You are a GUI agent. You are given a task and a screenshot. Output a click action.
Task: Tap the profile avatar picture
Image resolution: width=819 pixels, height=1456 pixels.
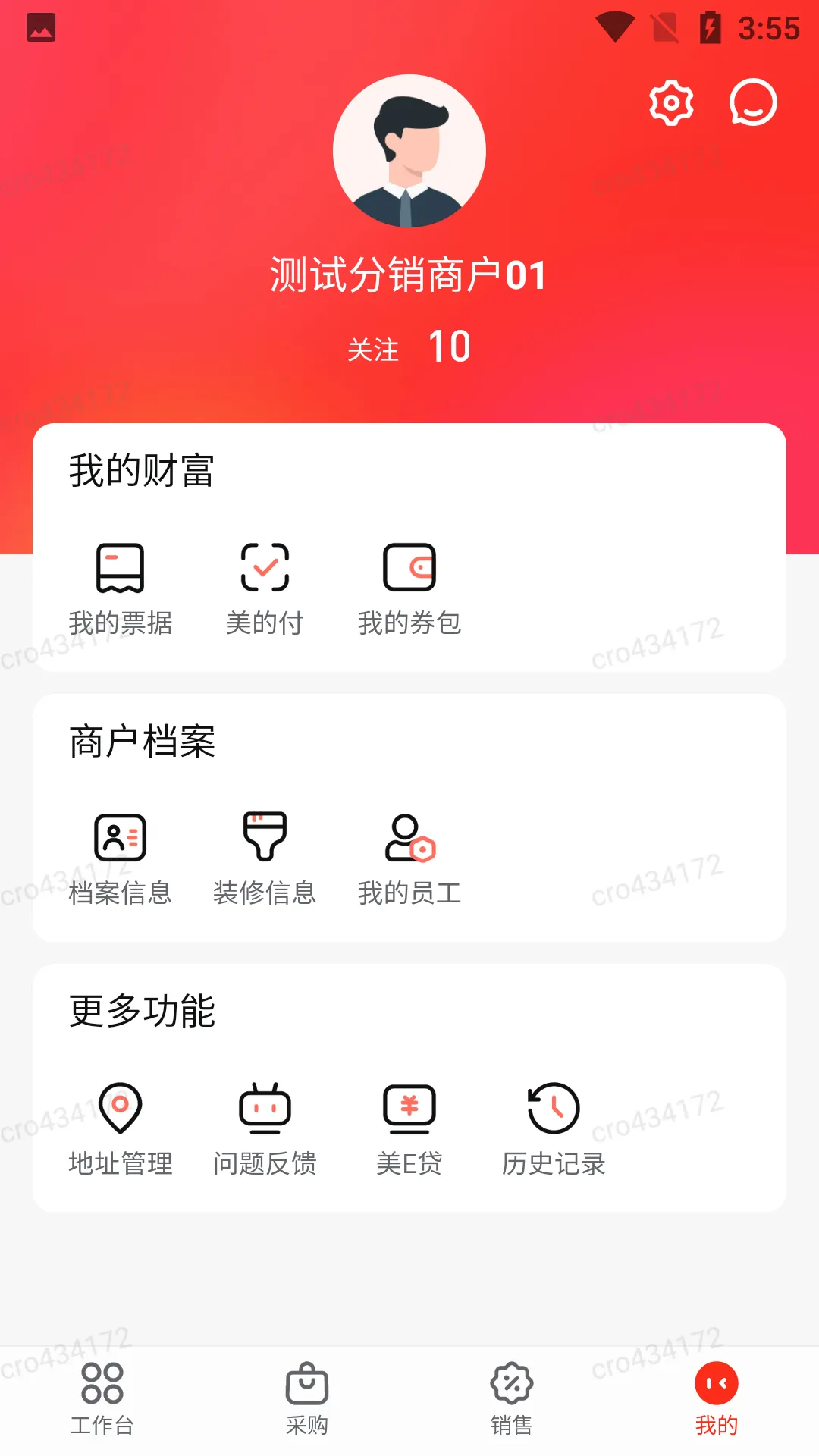coord(409,151)
